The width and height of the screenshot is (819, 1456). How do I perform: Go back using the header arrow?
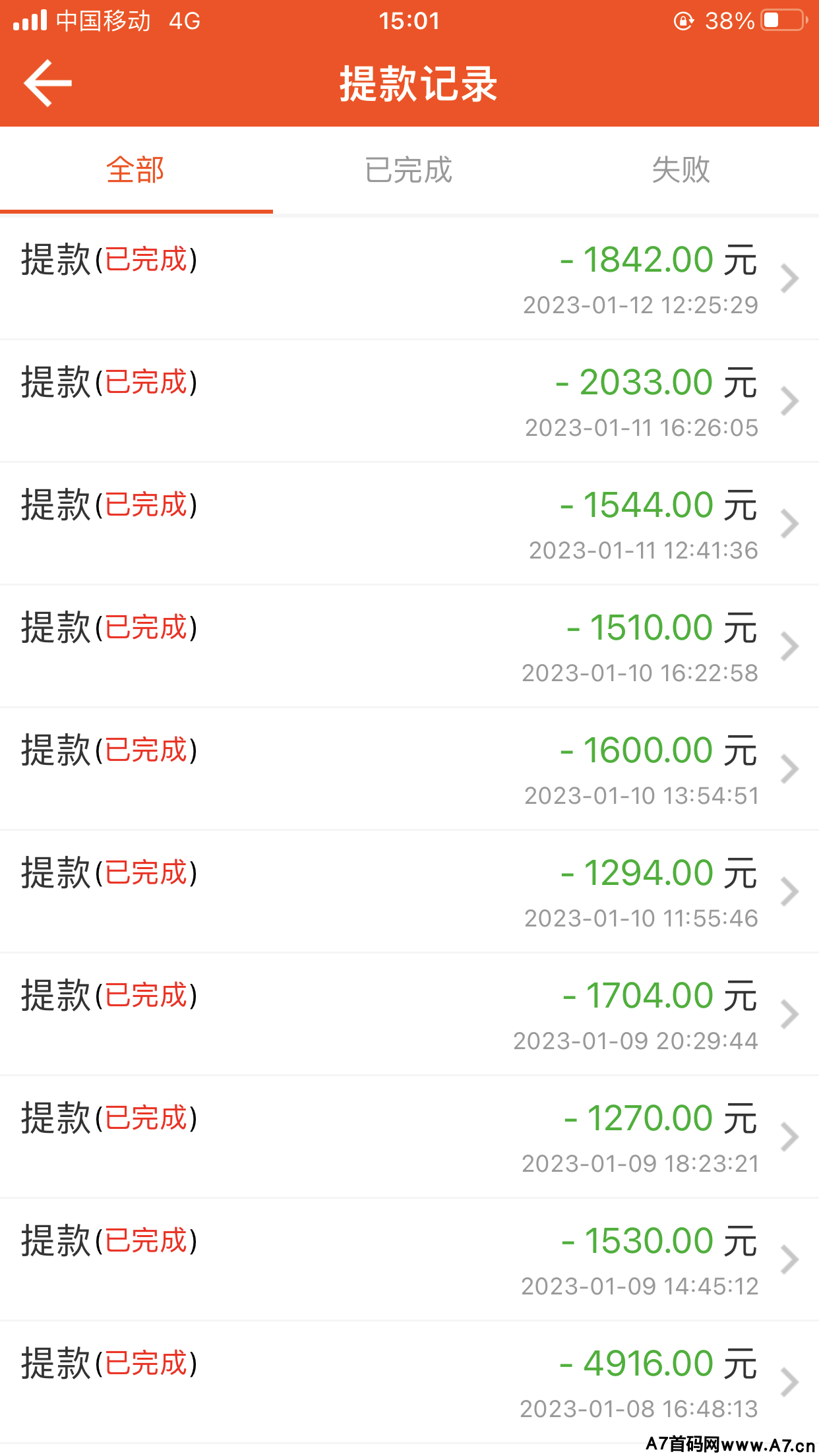(47, 83)
